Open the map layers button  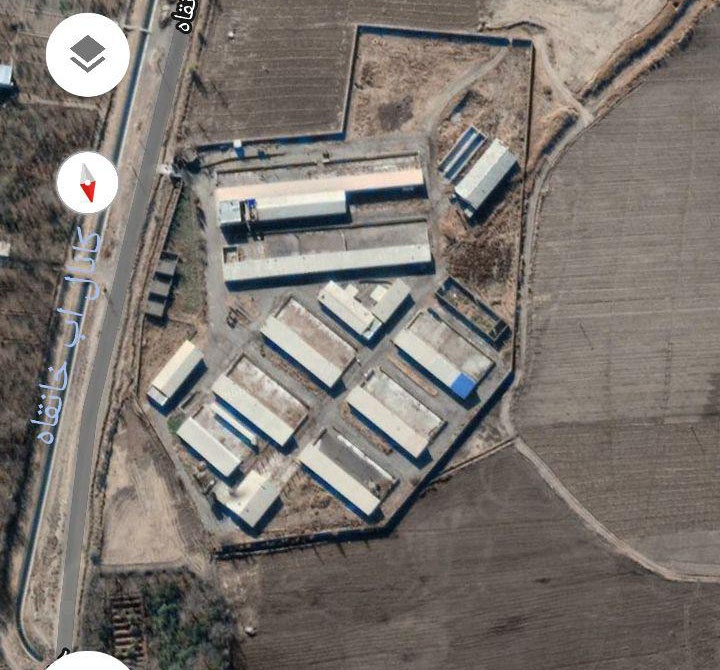pyautogui.click(x=87, y=55)
